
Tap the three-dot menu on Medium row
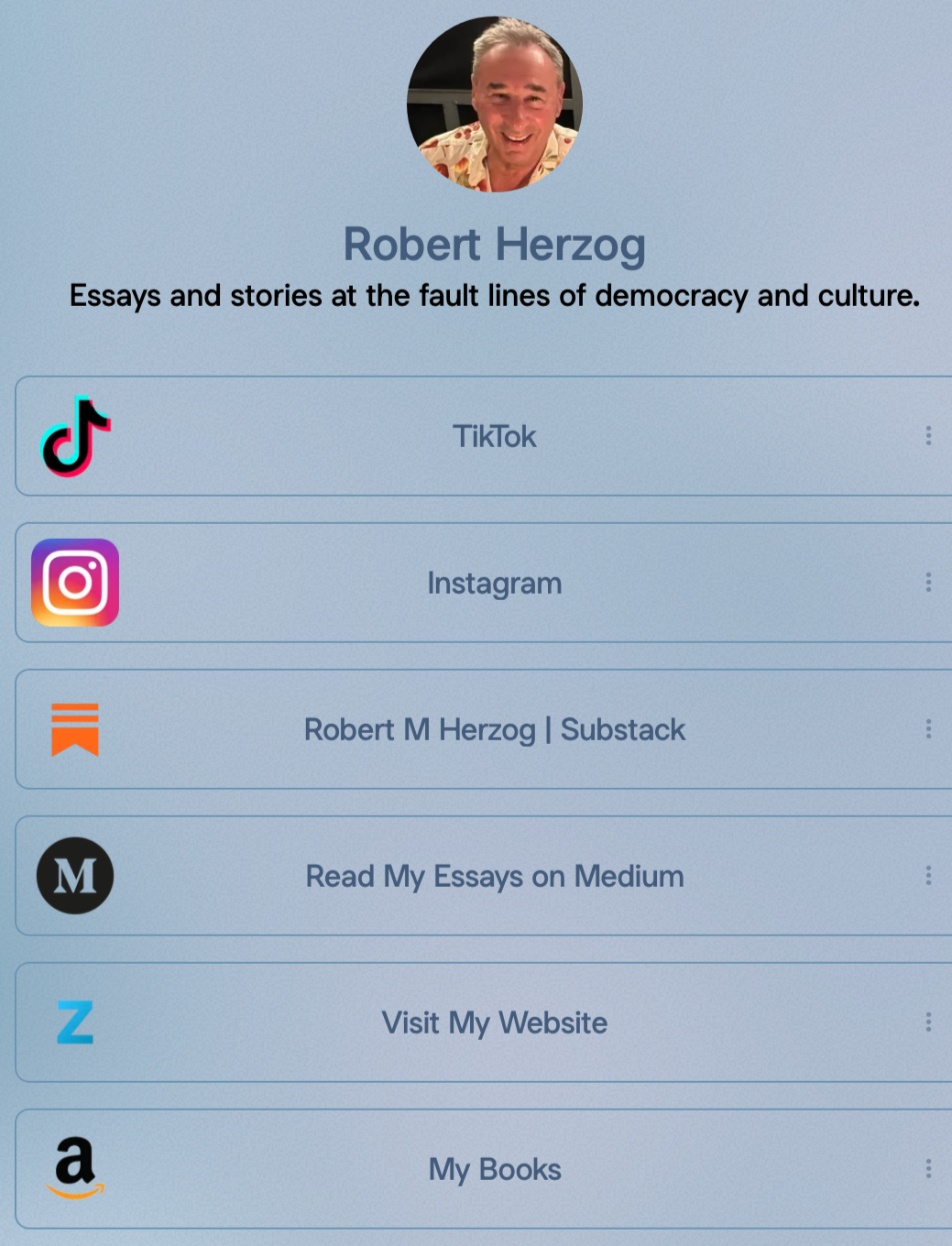coord(928,876)
